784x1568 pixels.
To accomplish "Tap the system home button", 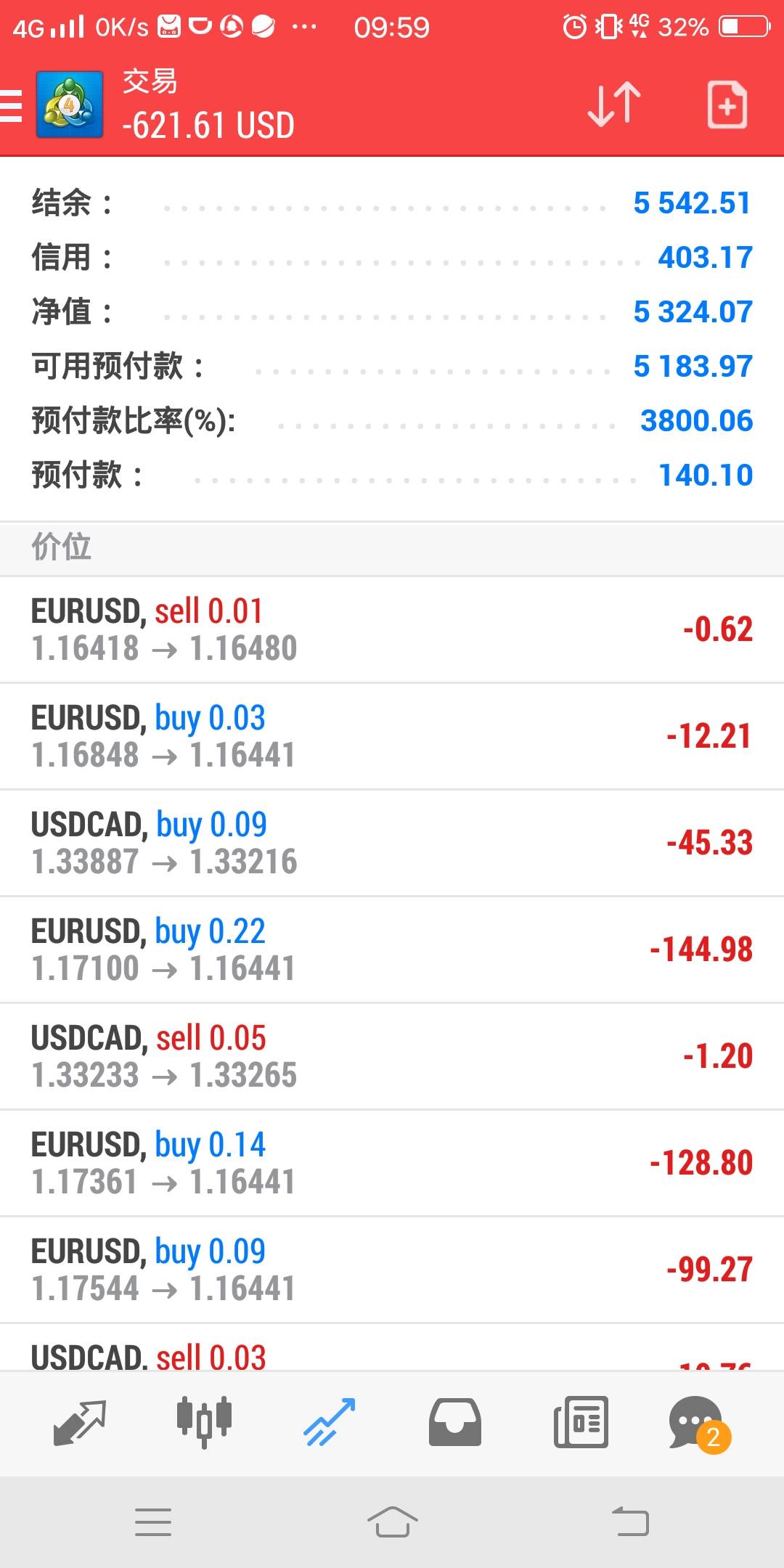I will [x=392, y=1522].
